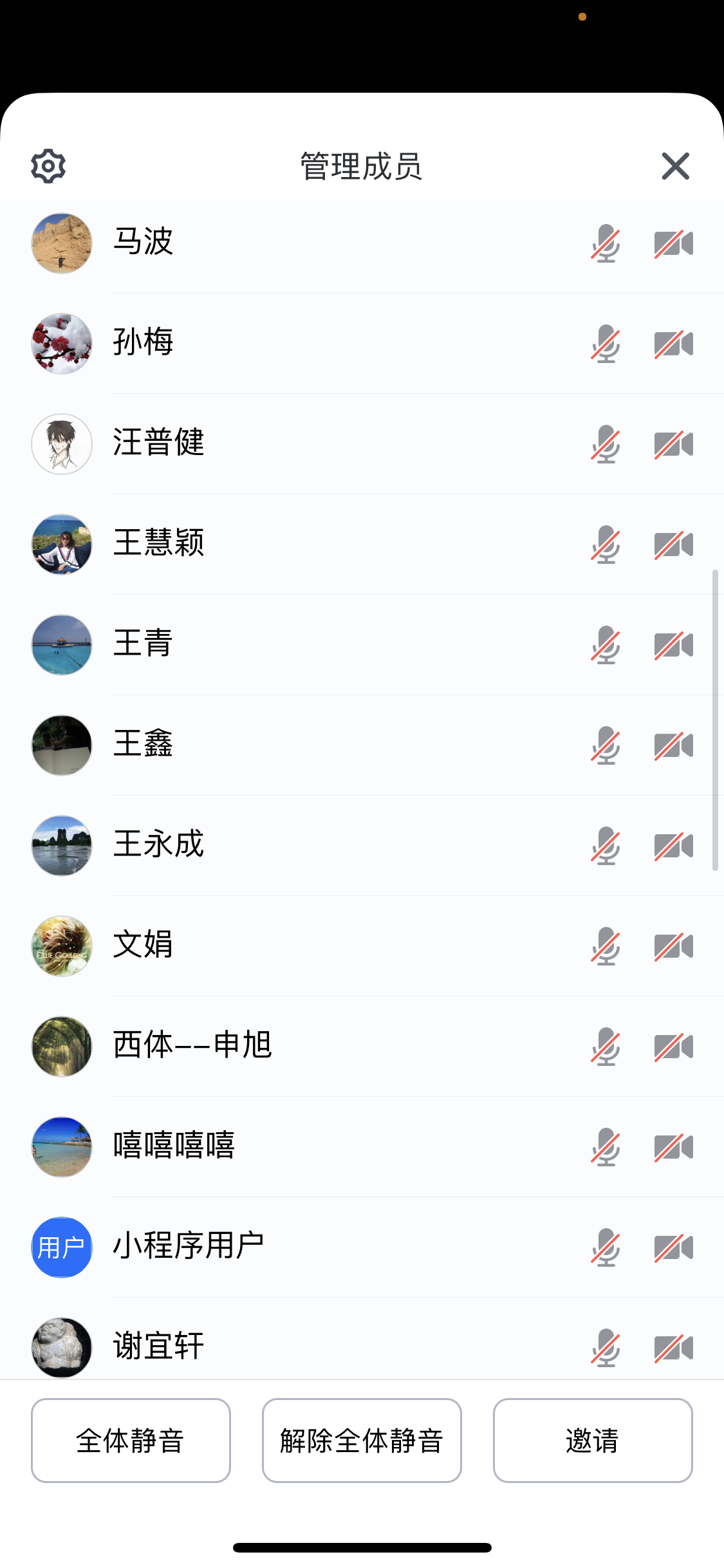Tap 解除全体静音 to unmute everyone
724x1568 pixels.
click(362, 1440)
